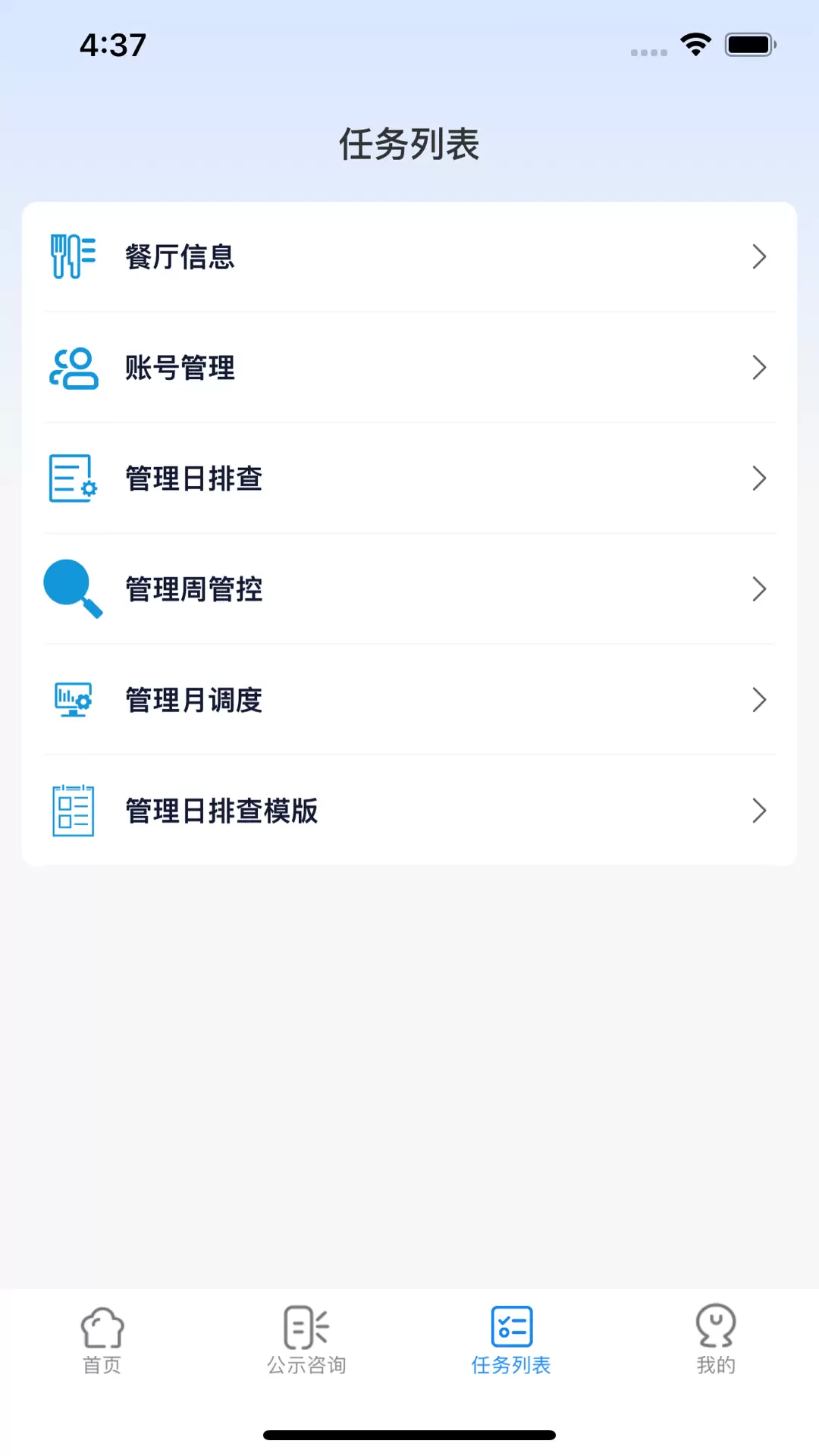The image size is (819, 1456).
Task: Open 管理日排查模版
Action: (409, 810)
